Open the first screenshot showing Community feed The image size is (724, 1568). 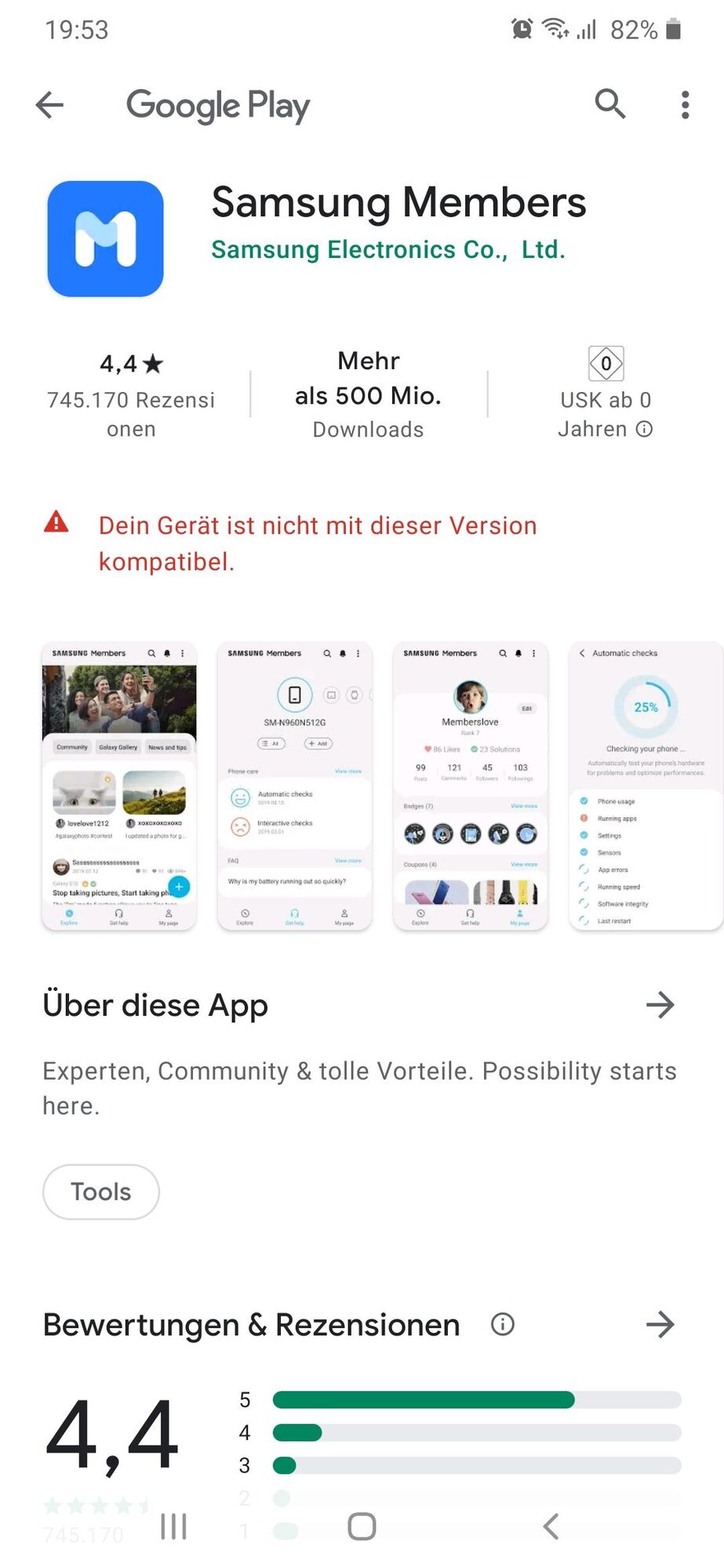tap(119, 786)
